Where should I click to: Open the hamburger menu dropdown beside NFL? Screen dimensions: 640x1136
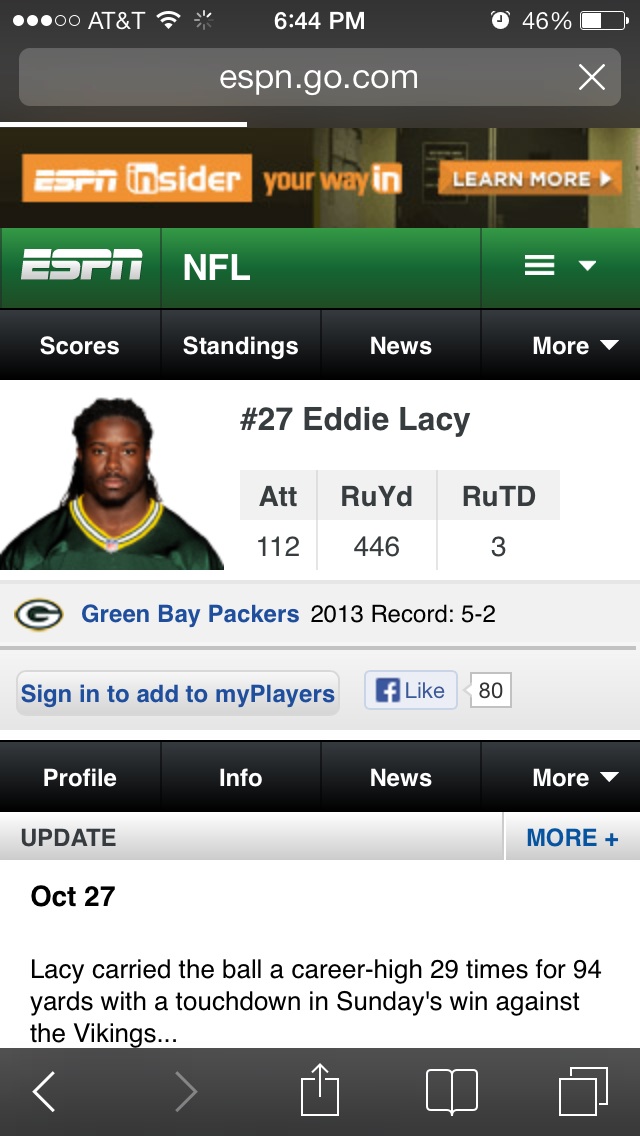click(x=560, y=267)
